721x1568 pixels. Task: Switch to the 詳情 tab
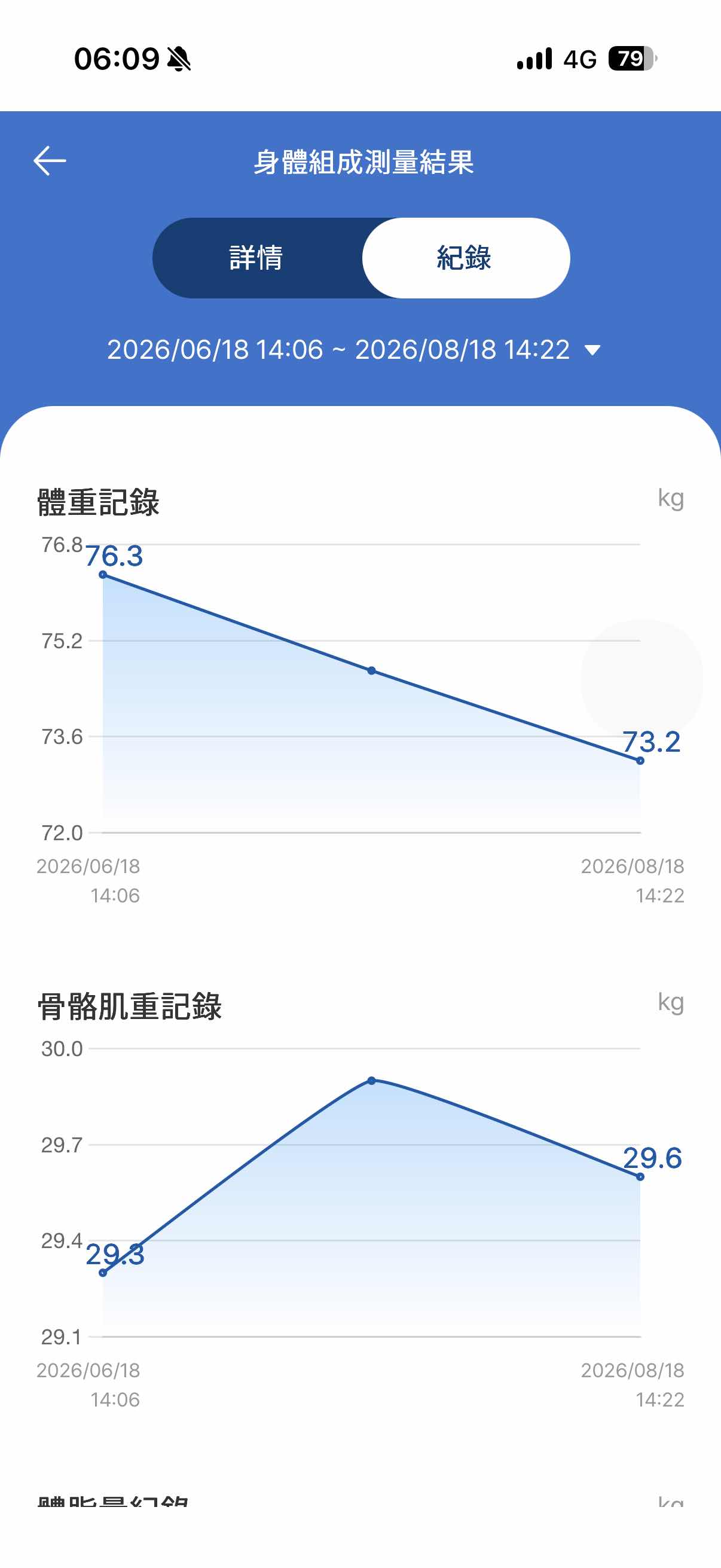tap(256, 258)
